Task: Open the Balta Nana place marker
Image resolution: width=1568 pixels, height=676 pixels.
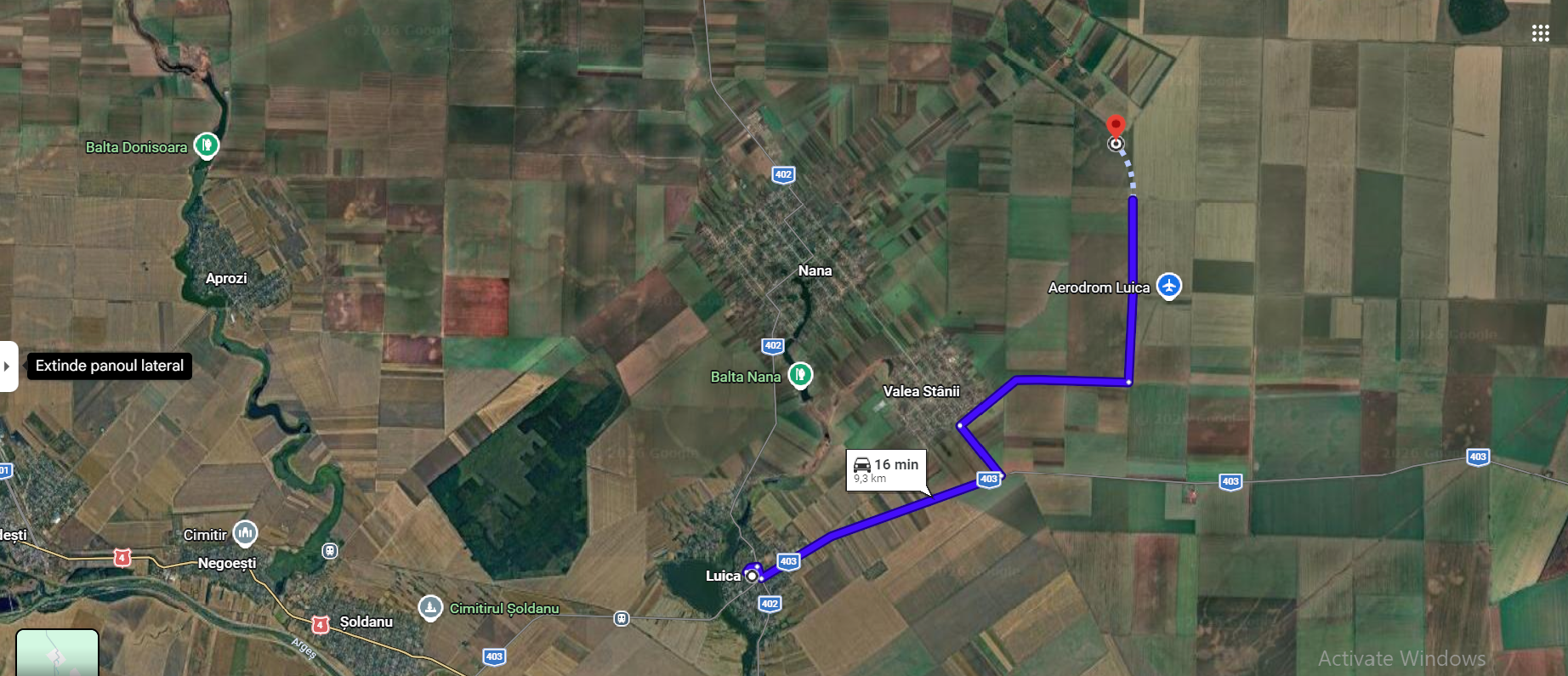Action: click(x=799, y=374)
